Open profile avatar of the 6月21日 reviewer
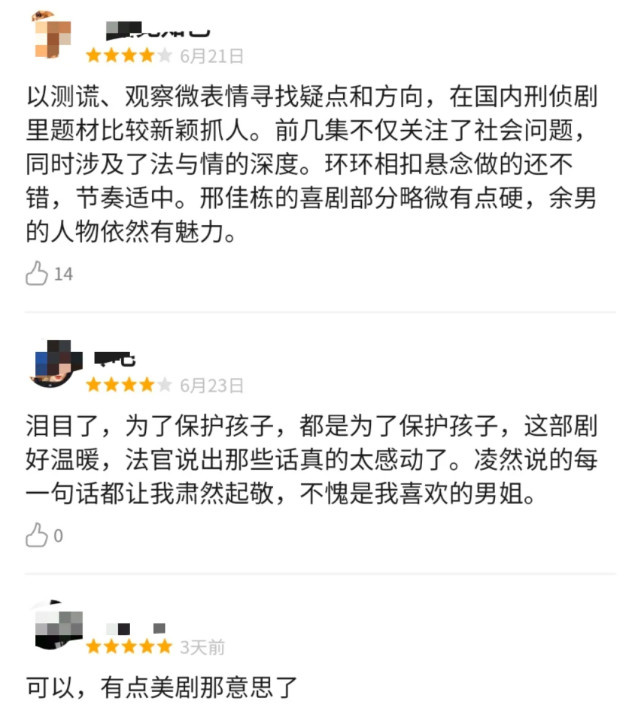This screenshot has width=641, height=714. pos(52,35)
